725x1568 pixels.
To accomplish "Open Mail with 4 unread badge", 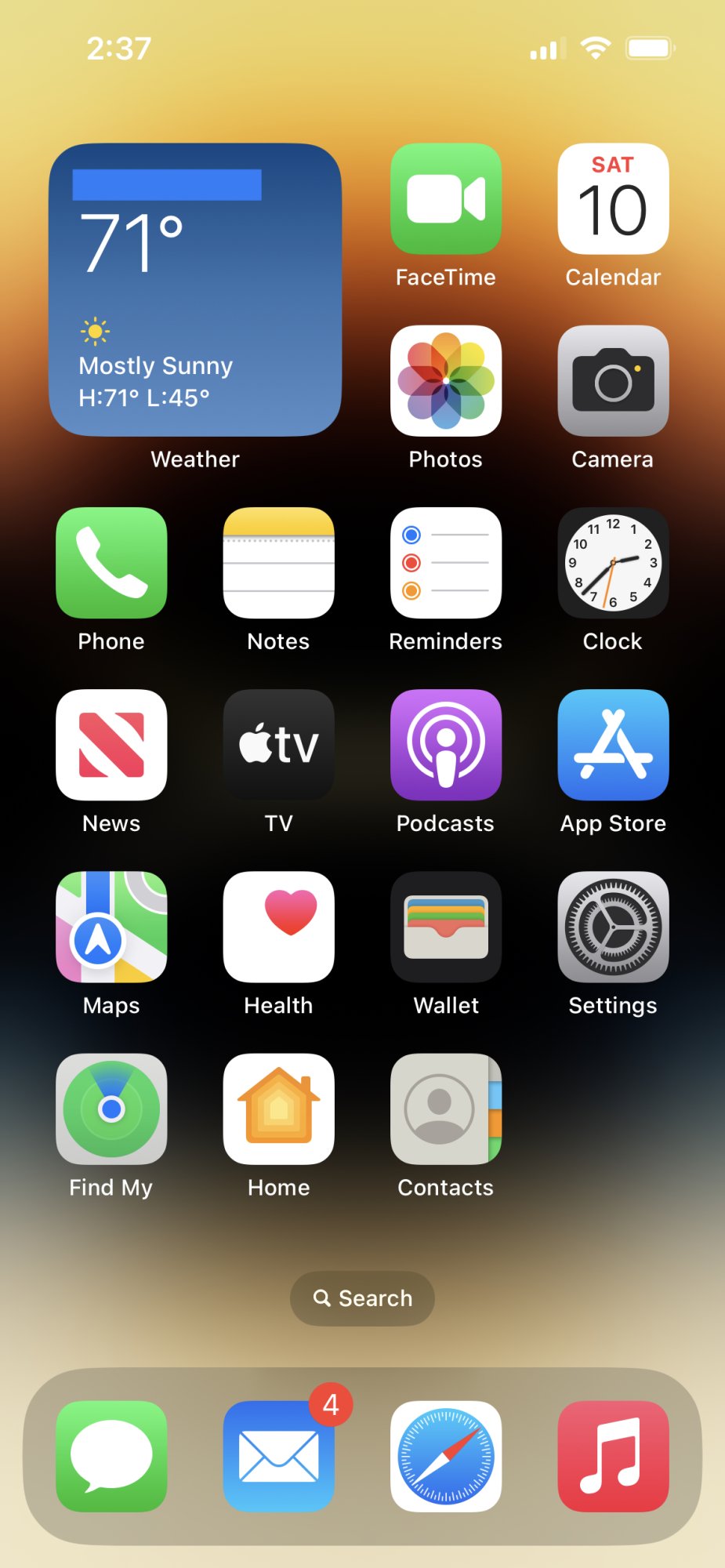I will (x=278, y=1456).
